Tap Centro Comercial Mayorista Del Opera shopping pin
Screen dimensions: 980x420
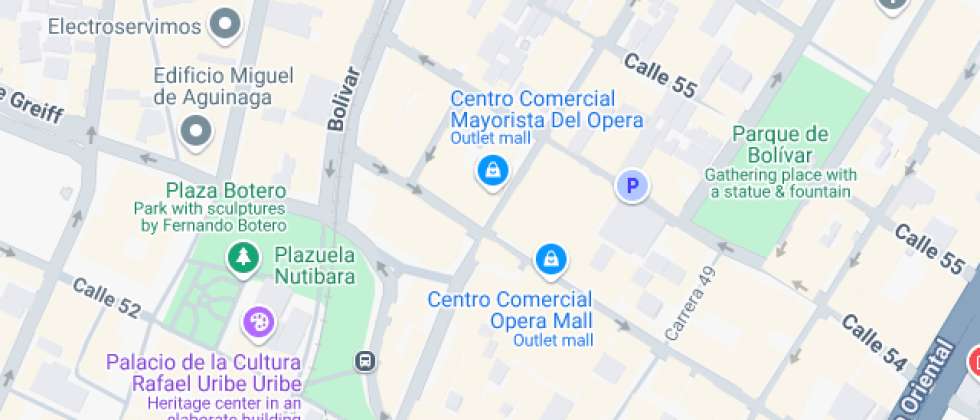coord(492,171)
